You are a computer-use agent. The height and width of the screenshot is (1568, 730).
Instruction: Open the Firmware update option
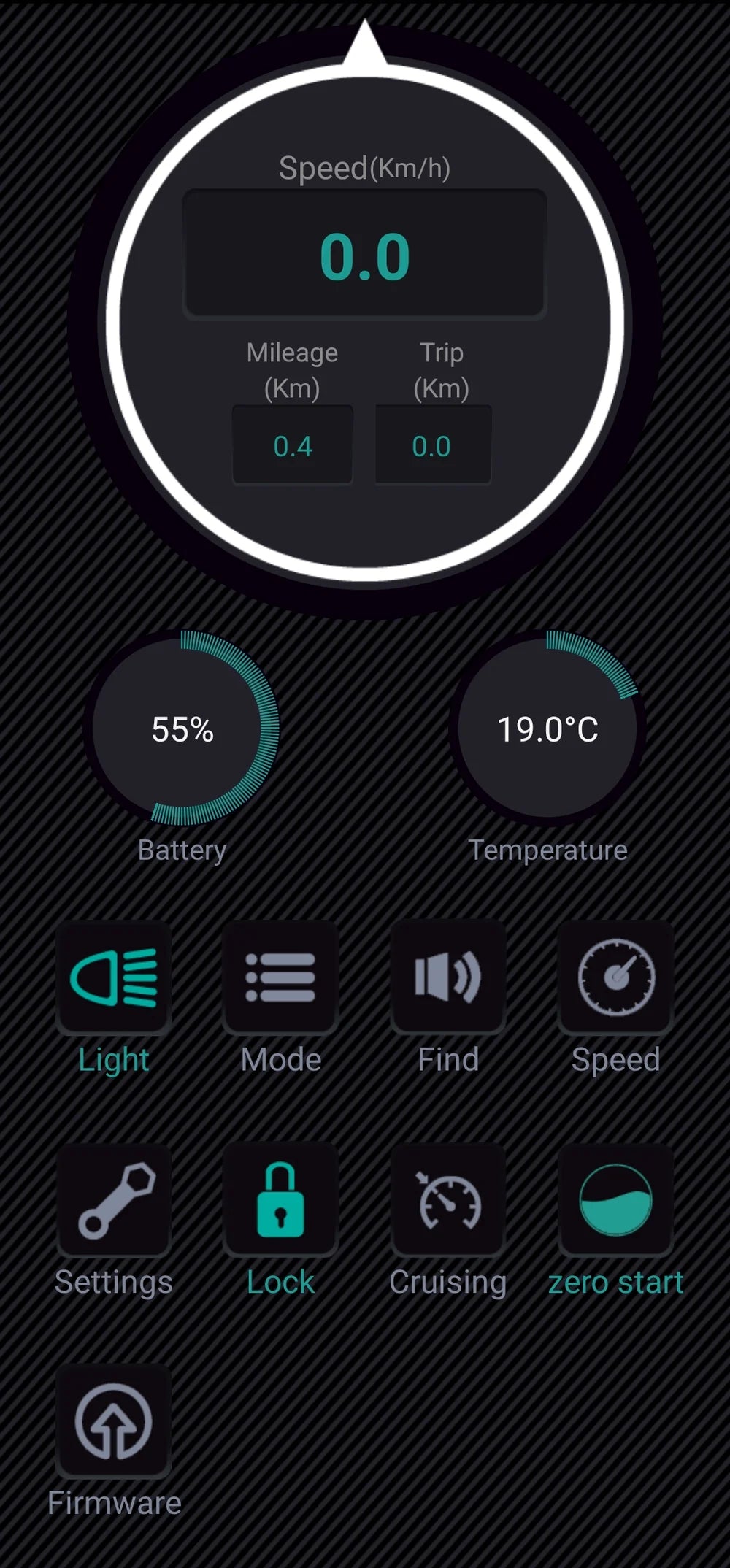click(x=114, y=1422)
